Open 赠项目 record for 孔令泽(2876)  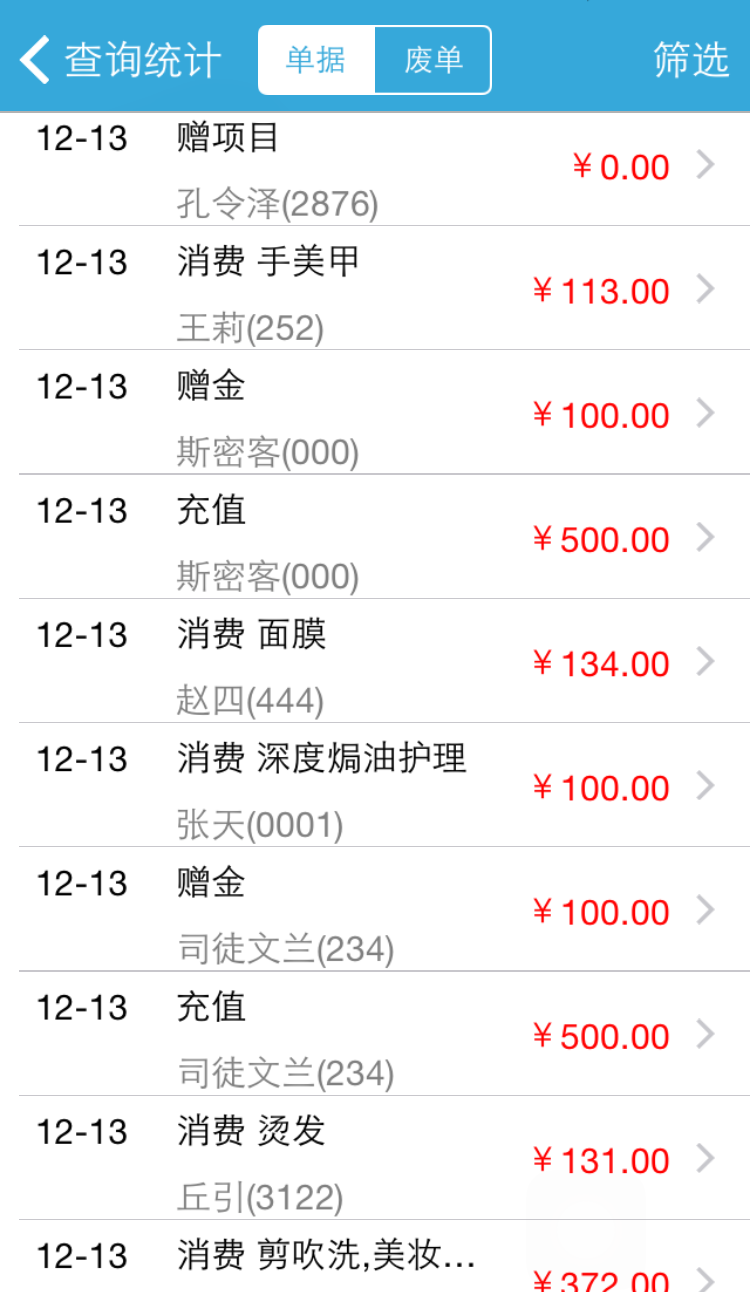coord(375,168)
